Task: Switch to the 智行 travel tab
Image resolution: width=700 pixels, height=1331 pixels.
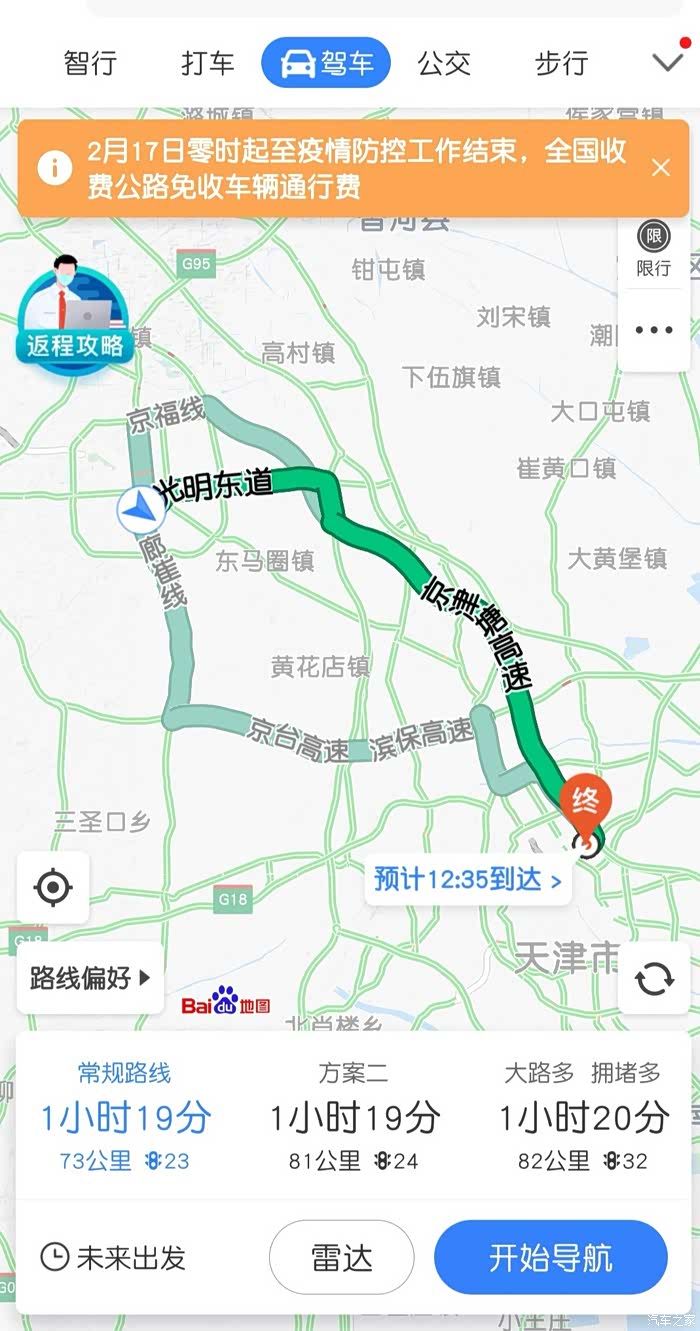Action: tap(90, 64)
